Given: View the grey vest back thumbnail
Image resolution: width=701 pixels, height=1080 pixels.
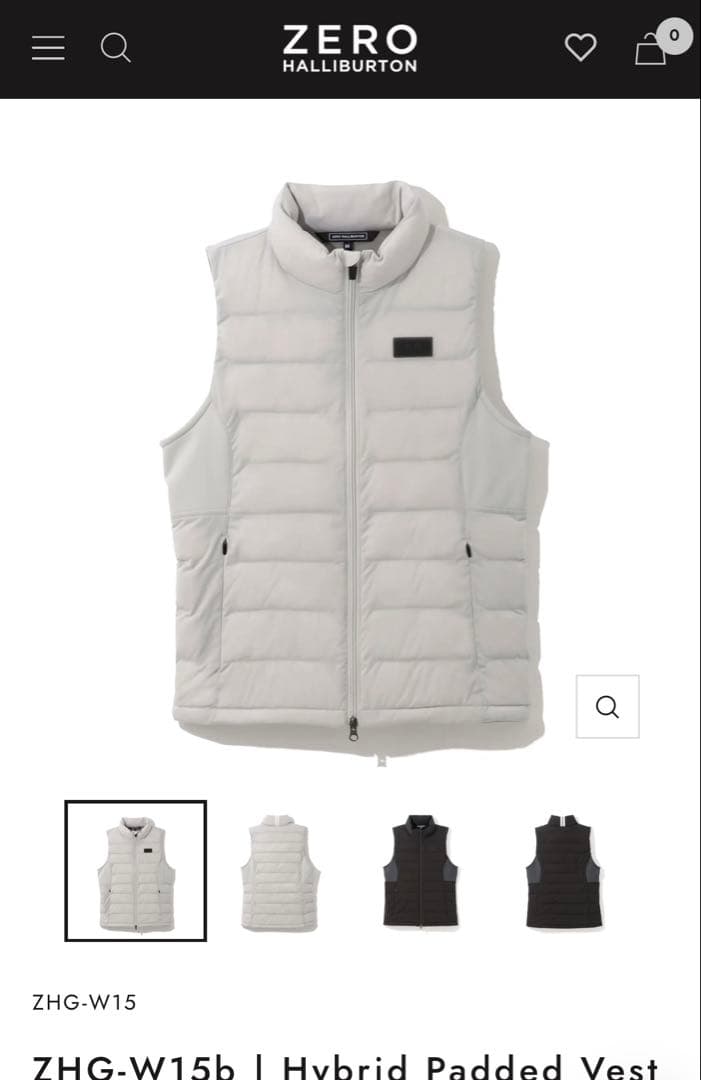Looking at the screenshot, I should pos(279,873).
